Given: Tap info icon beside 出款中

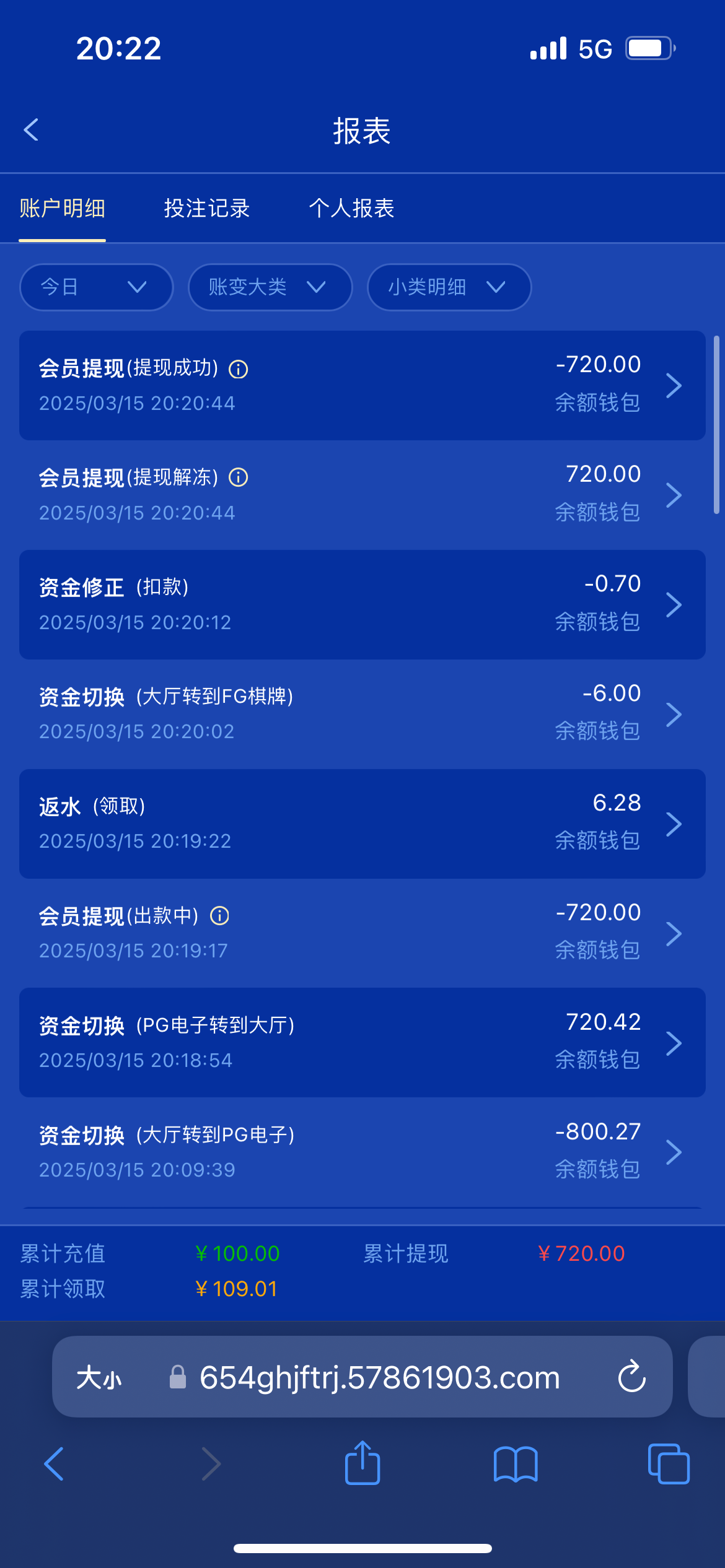Looking at the screenshot, I should point(220,916).
